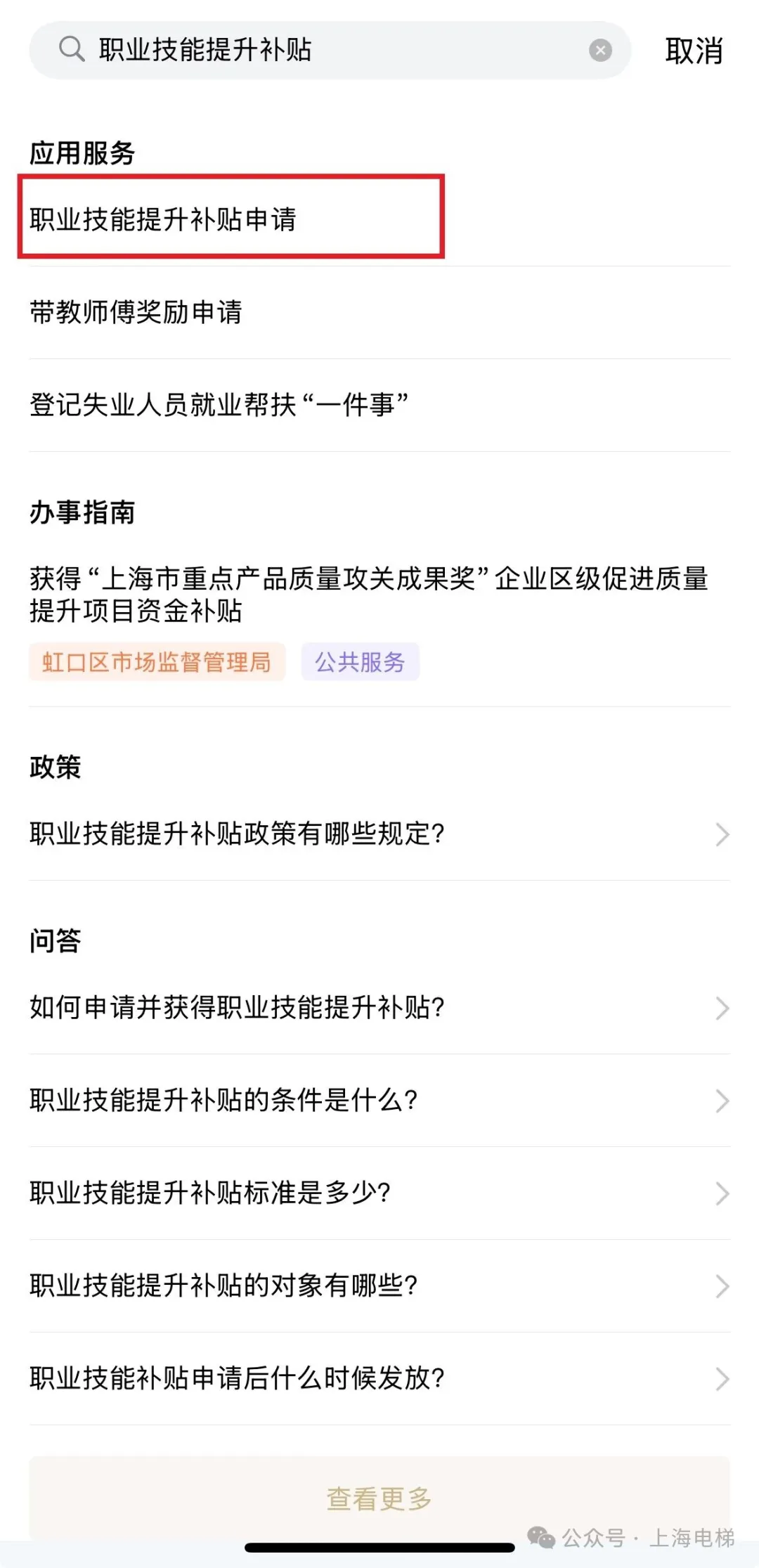Open 职业技能提升补贴的对象有哪些?
The width and height of the screenshot is (759, 1568).
click(x=379, y=1286)
